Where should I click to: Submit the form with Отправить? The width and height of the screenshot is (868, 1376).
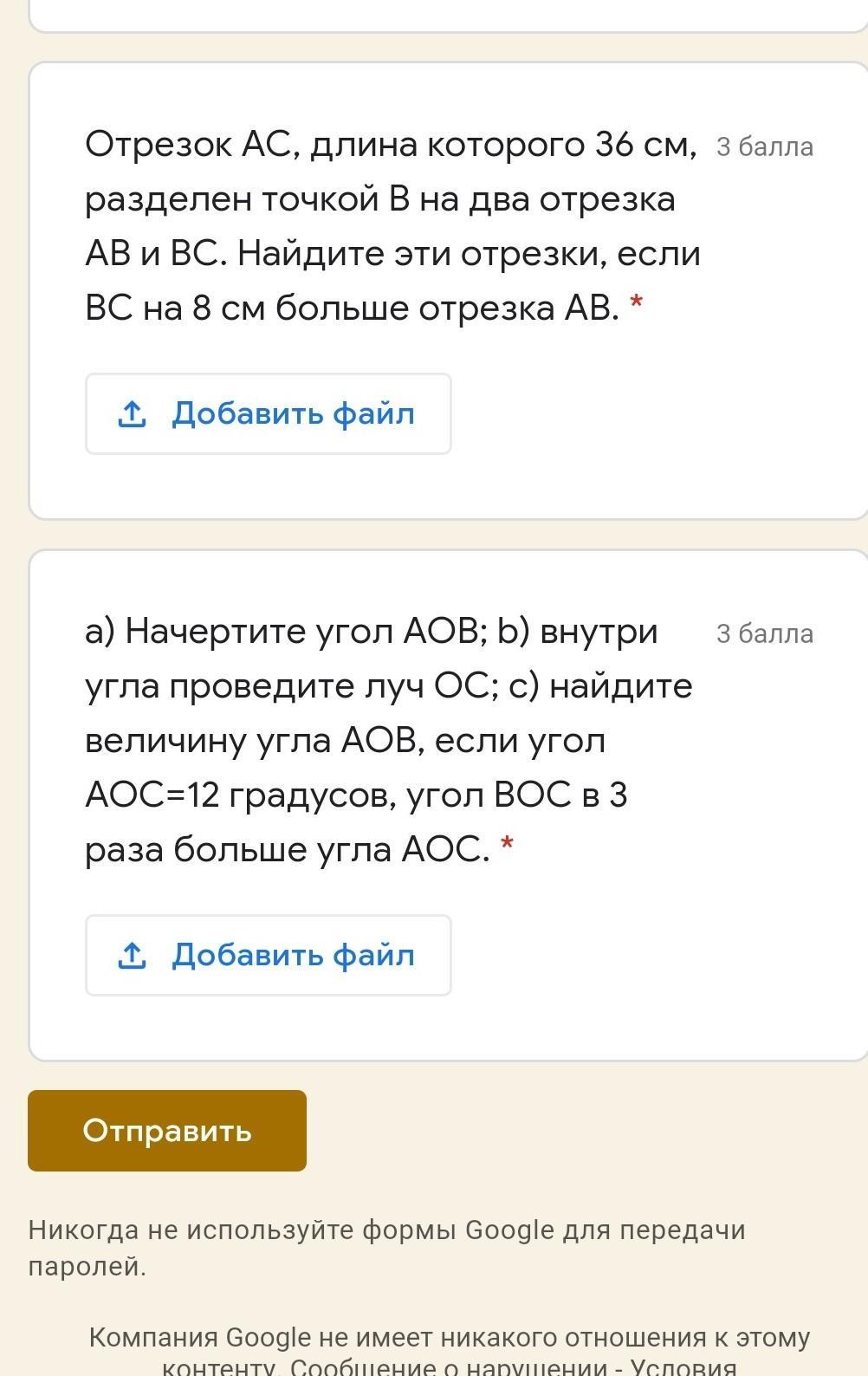[x=167, y=1130]
